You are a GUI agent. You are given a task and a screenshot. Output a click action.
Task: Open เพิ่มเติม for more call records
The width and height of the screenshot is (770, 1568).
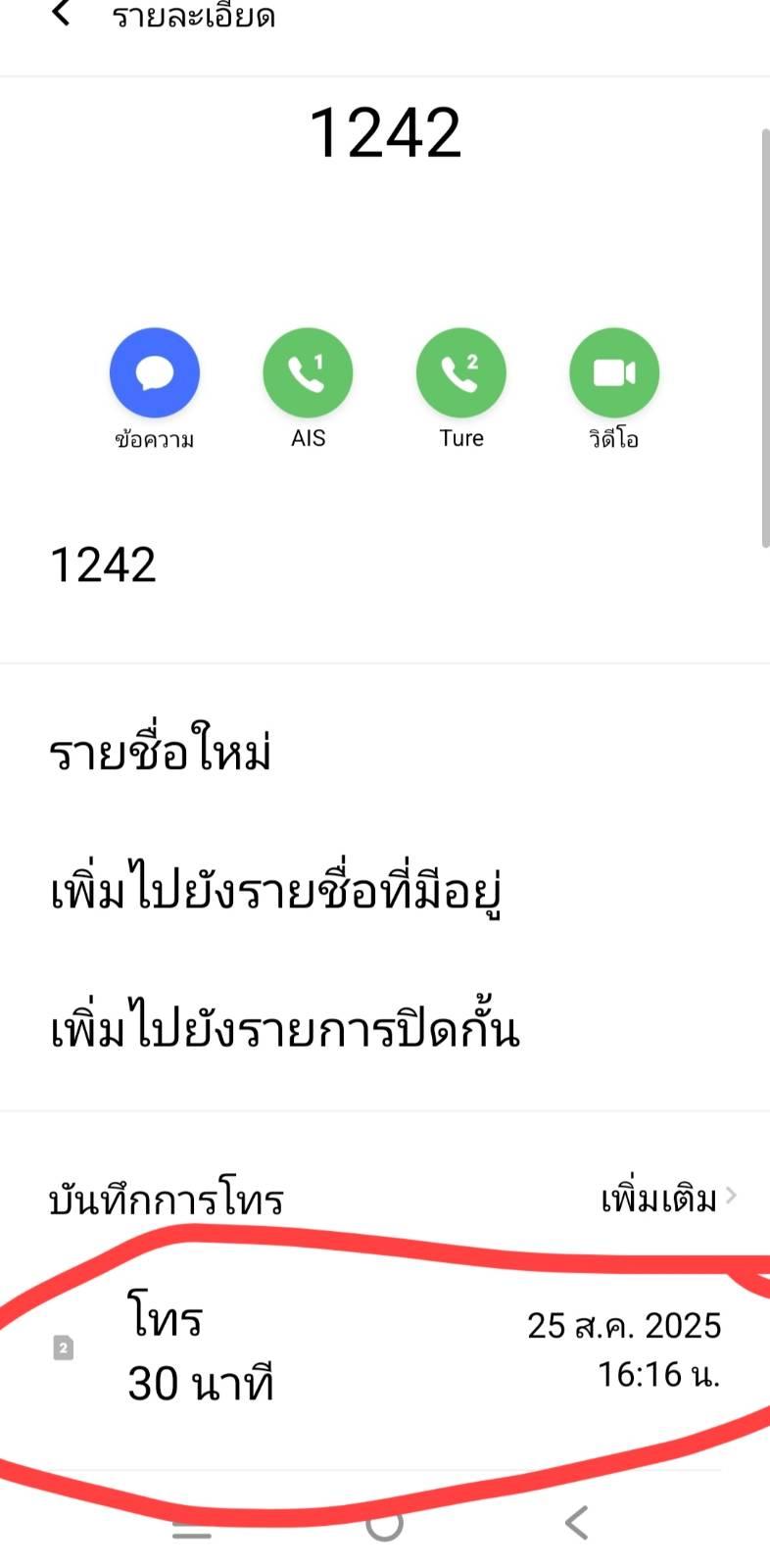(x=668, y=1198)
